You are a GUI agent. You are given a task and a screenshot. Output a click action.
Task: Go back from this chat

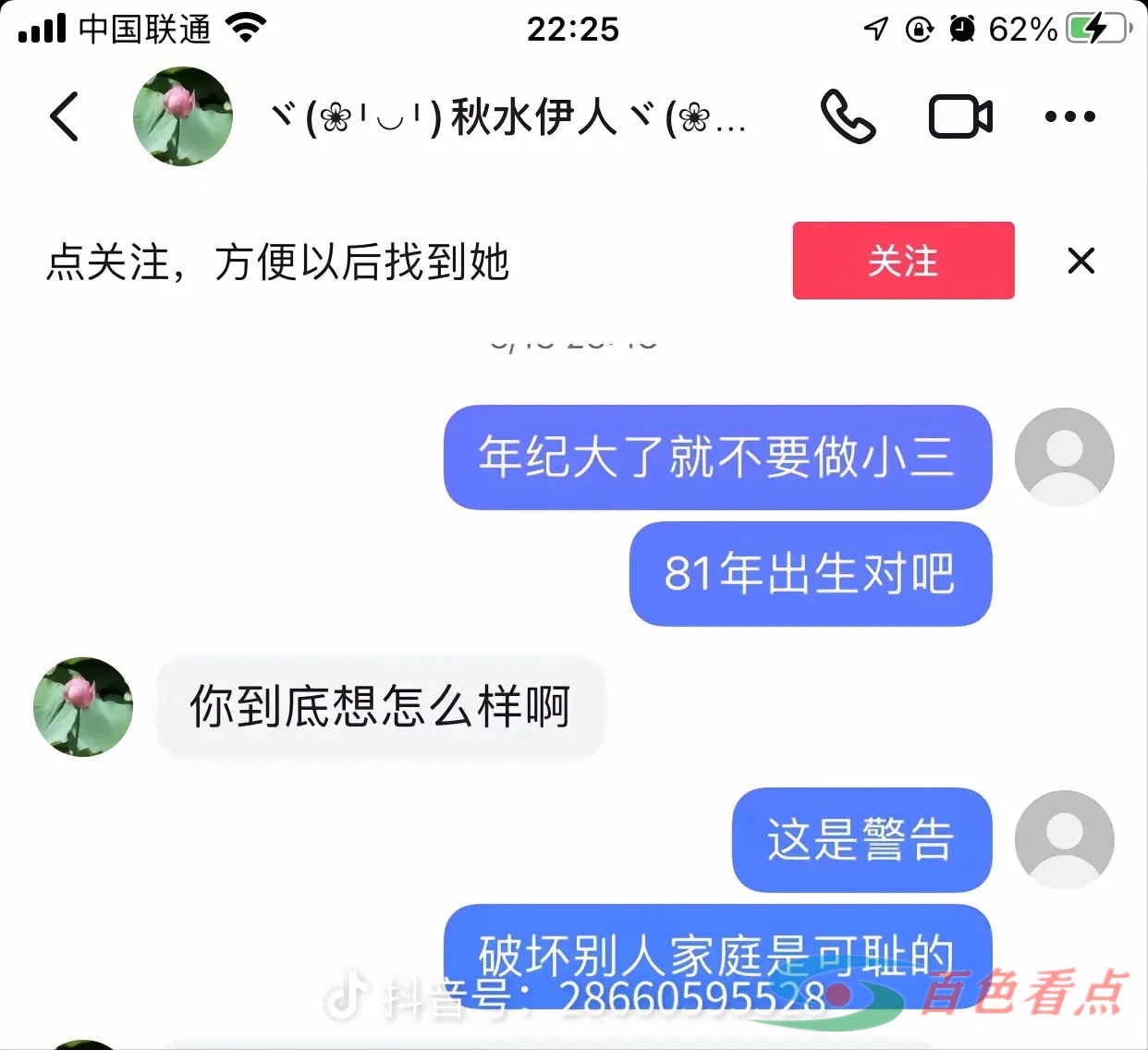tap(65, 116)
